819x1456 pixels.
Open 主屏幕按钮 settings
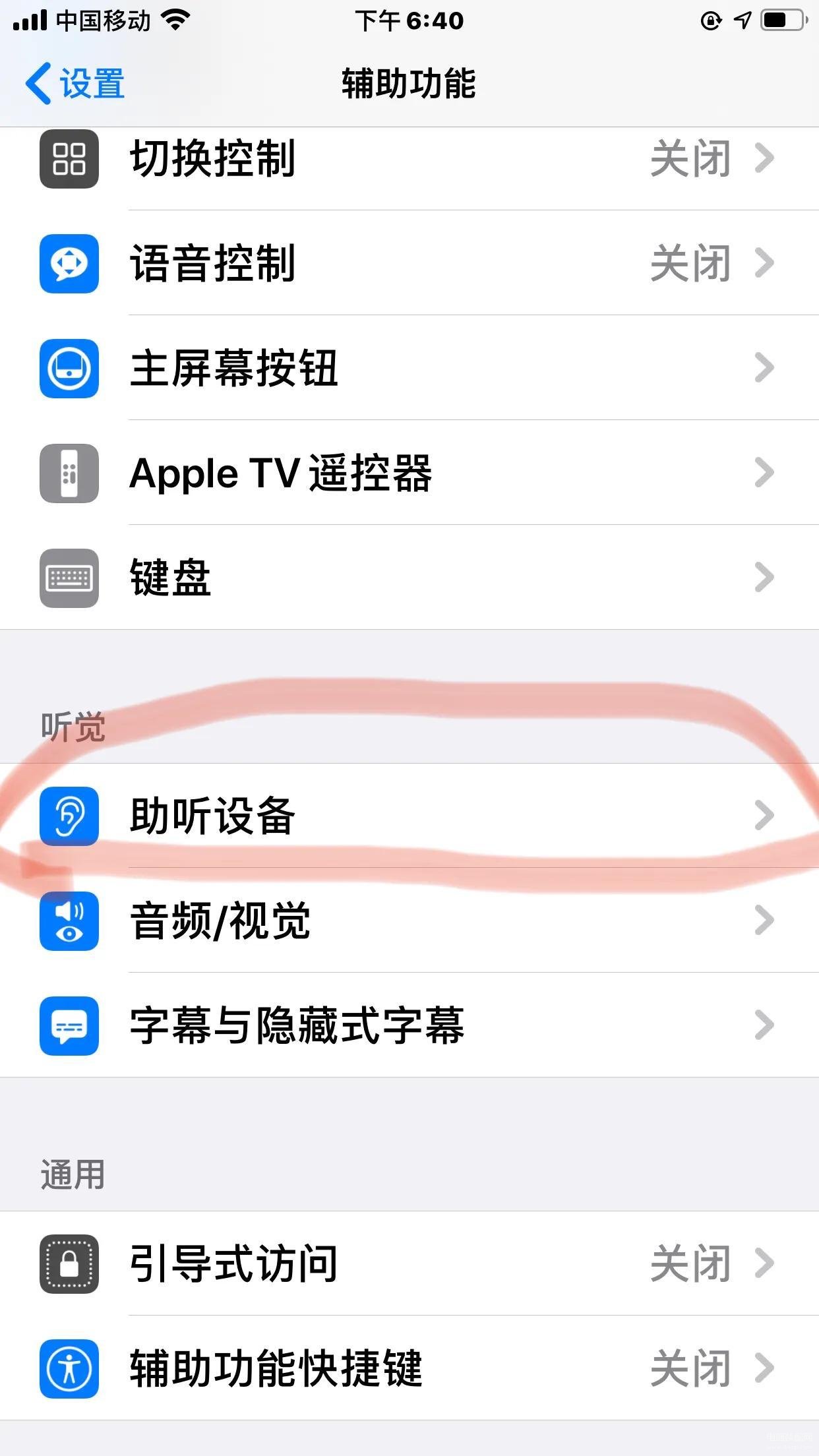(x=409, y=368)
